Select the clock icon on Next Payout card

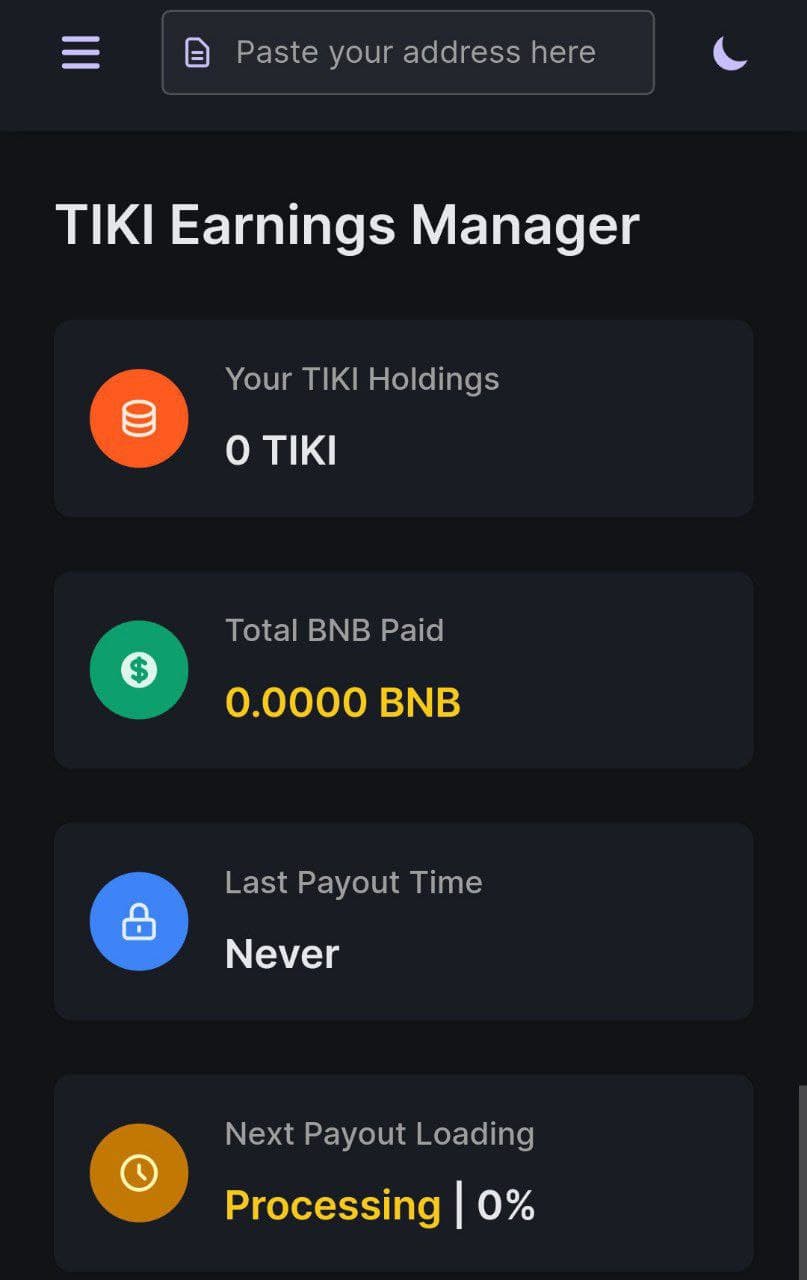(x=138, y=1172)
